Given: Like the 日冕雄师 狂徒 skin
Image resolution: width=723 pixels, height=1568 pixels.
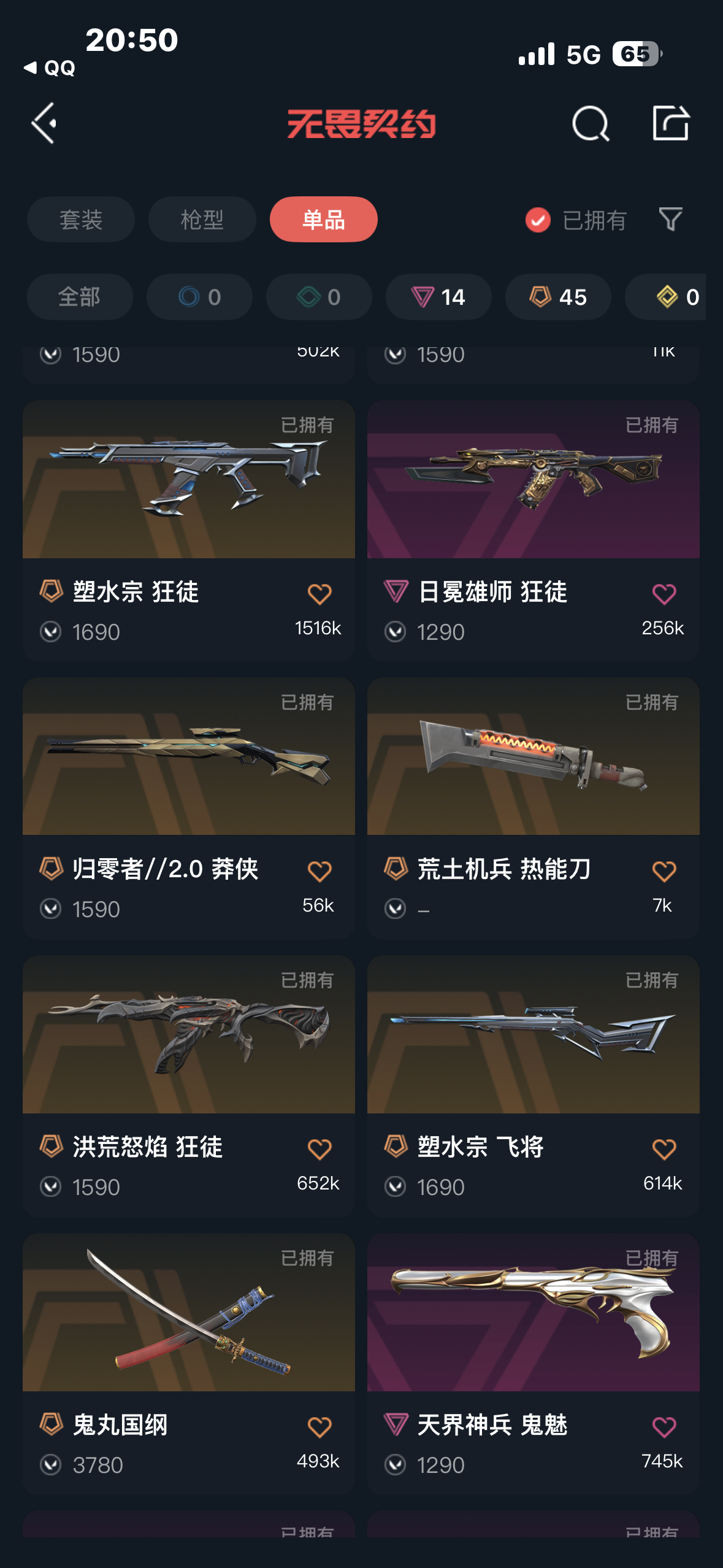Looking at the screenshot, I should (664, 594).
